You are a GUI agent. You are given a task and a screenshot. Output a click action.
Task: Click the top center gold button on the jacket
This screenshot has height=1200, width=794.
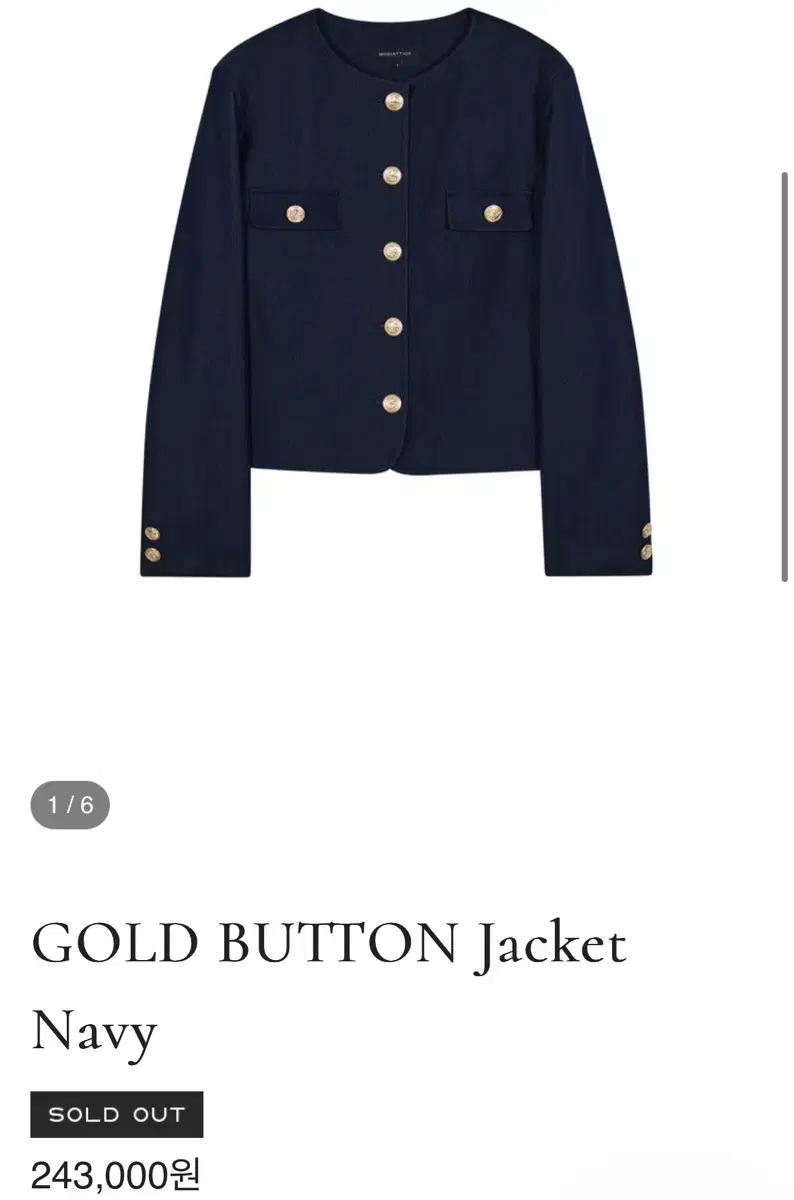point(393,100)
